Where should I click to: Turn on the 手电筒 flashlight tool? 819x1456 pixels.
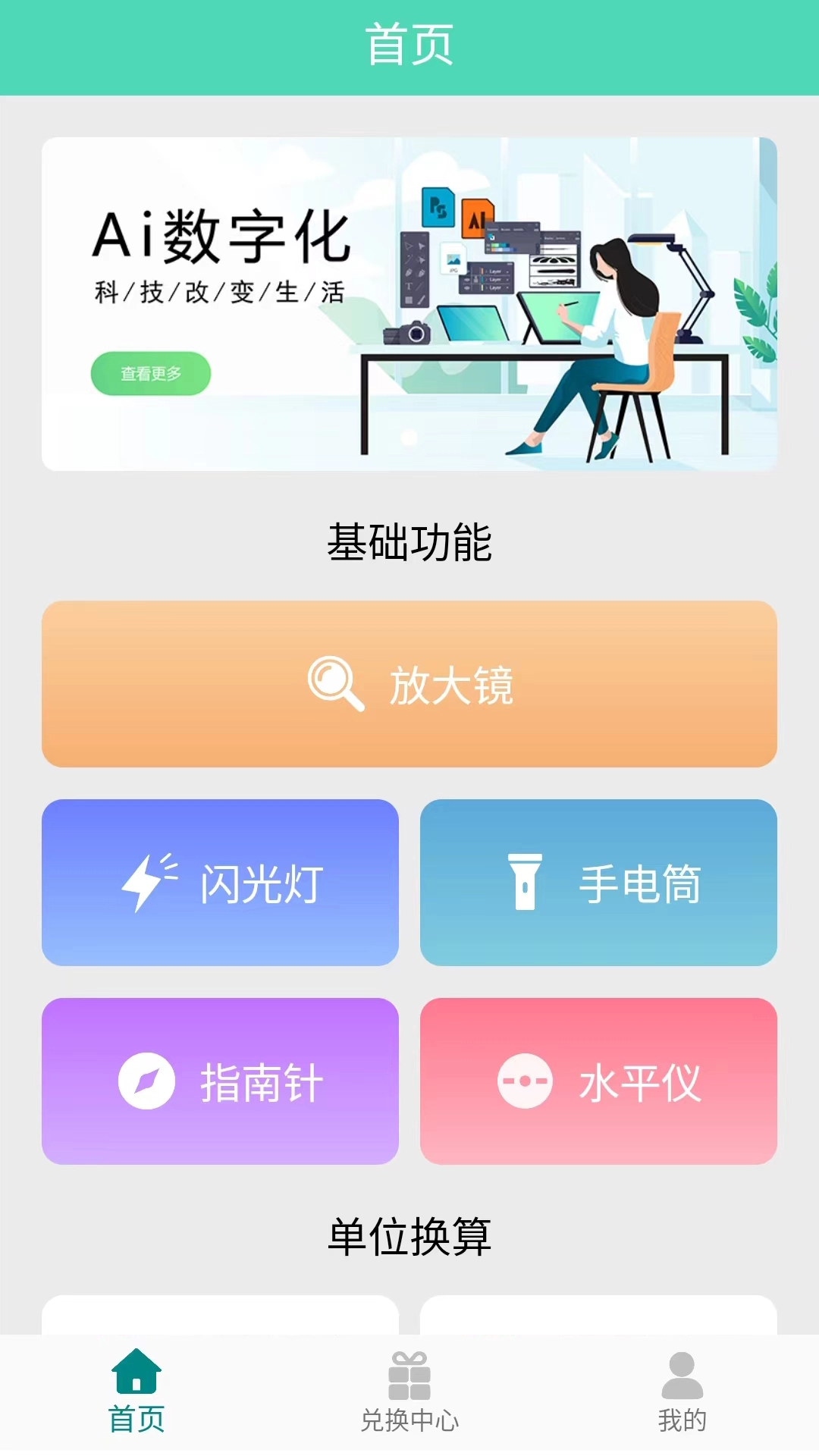598,883
